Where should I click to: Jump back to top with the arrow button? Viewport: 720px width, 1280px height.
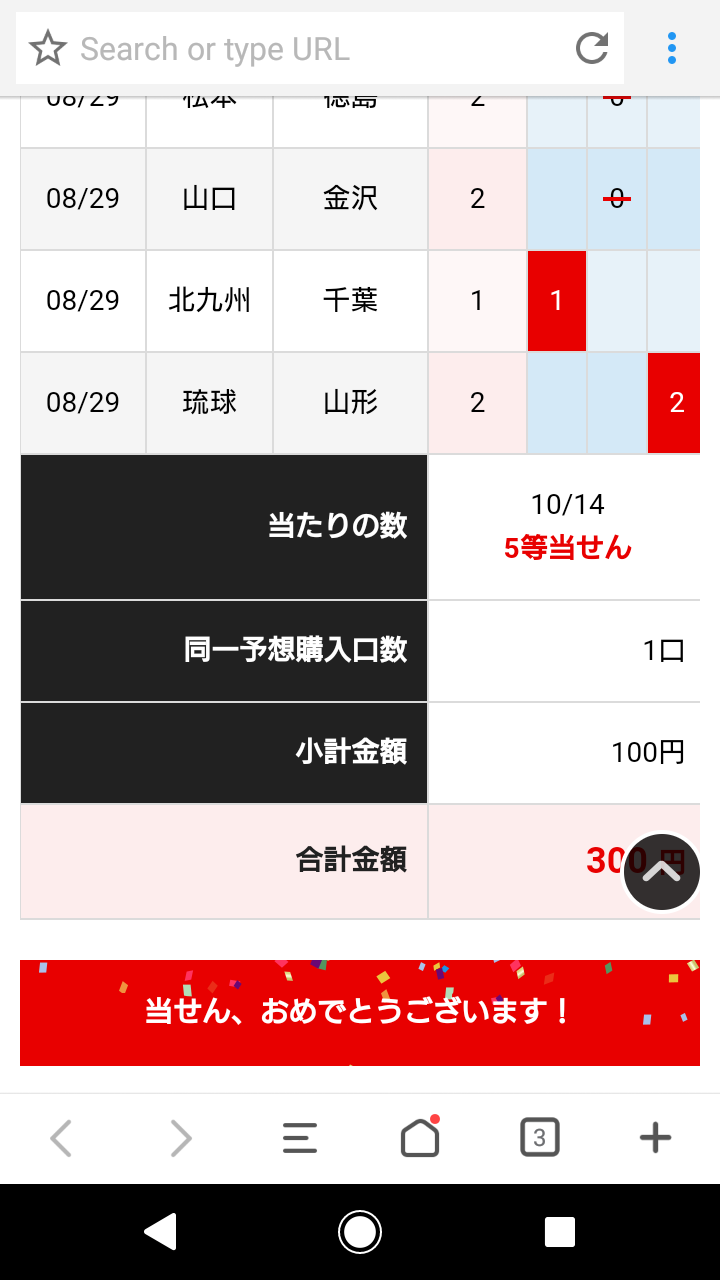click(662, 872)
